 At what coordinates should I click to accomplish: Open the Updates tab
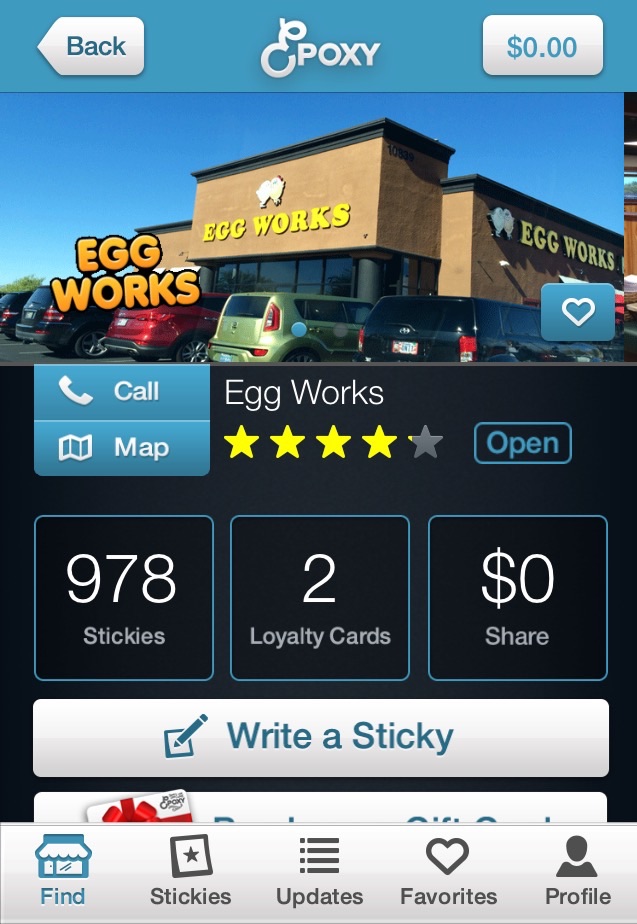click(319, 871)
